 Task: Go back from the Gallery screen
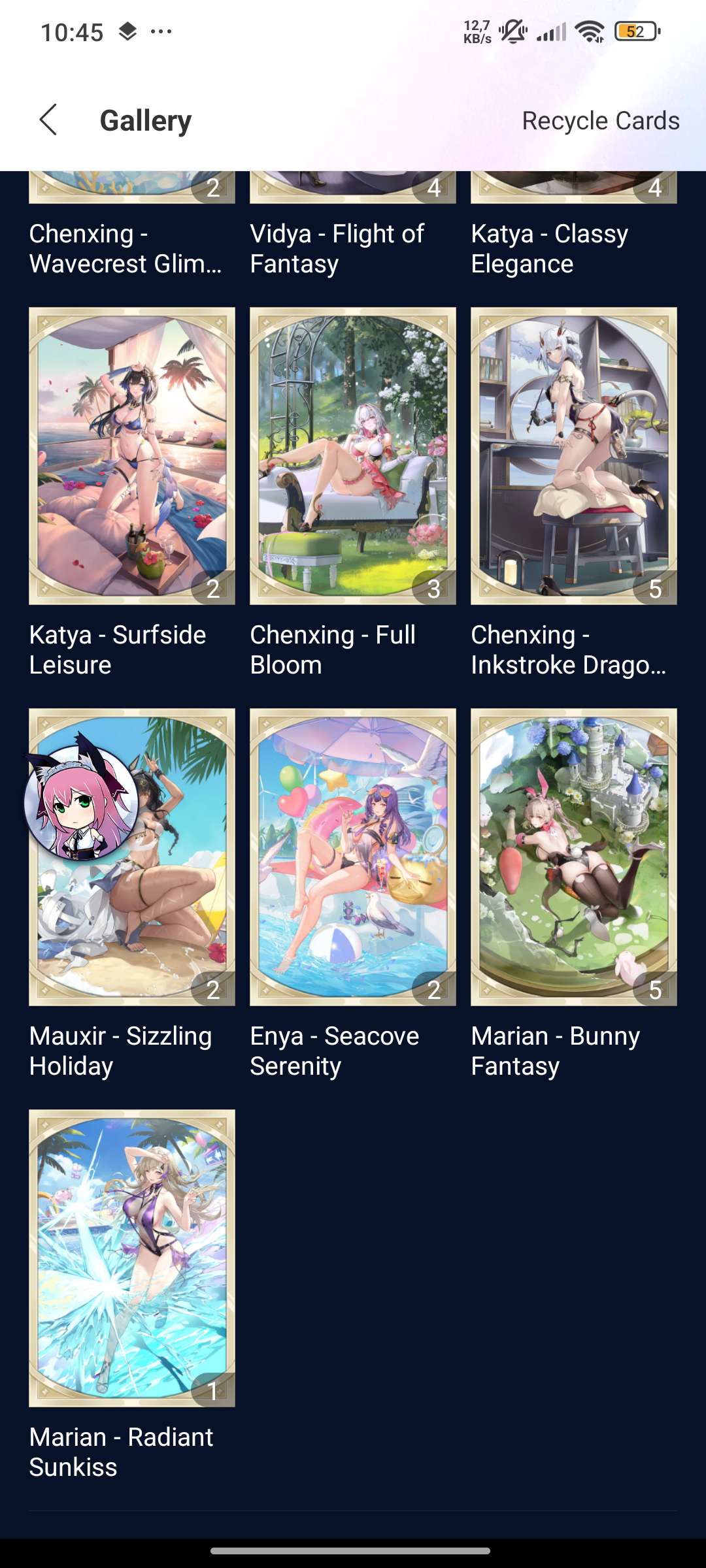(48, 120)
